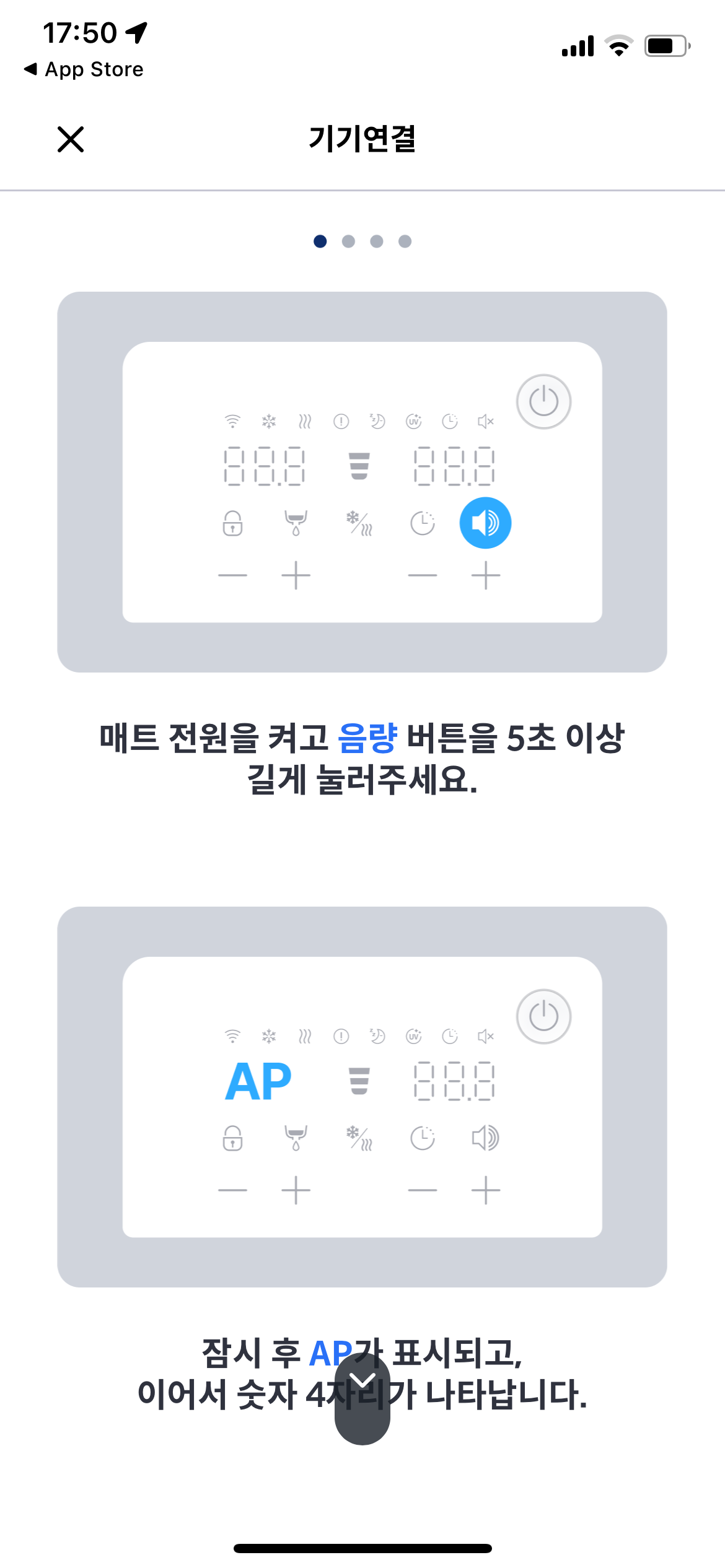Select the water drain icon
The height and width of the screenshot is (1568, 725).
[296, 523]
